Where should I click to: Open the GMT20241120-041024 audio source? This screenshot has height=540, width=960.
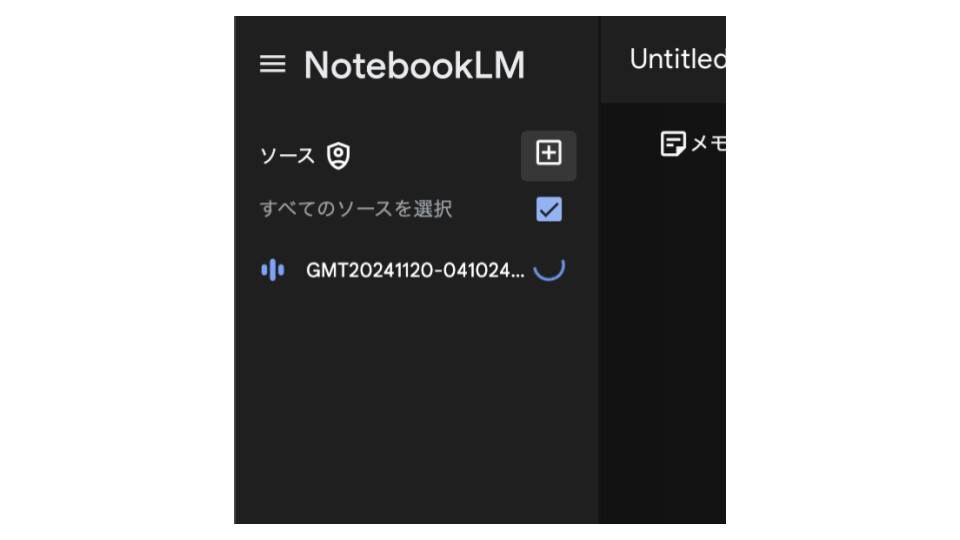click(414, 270)
